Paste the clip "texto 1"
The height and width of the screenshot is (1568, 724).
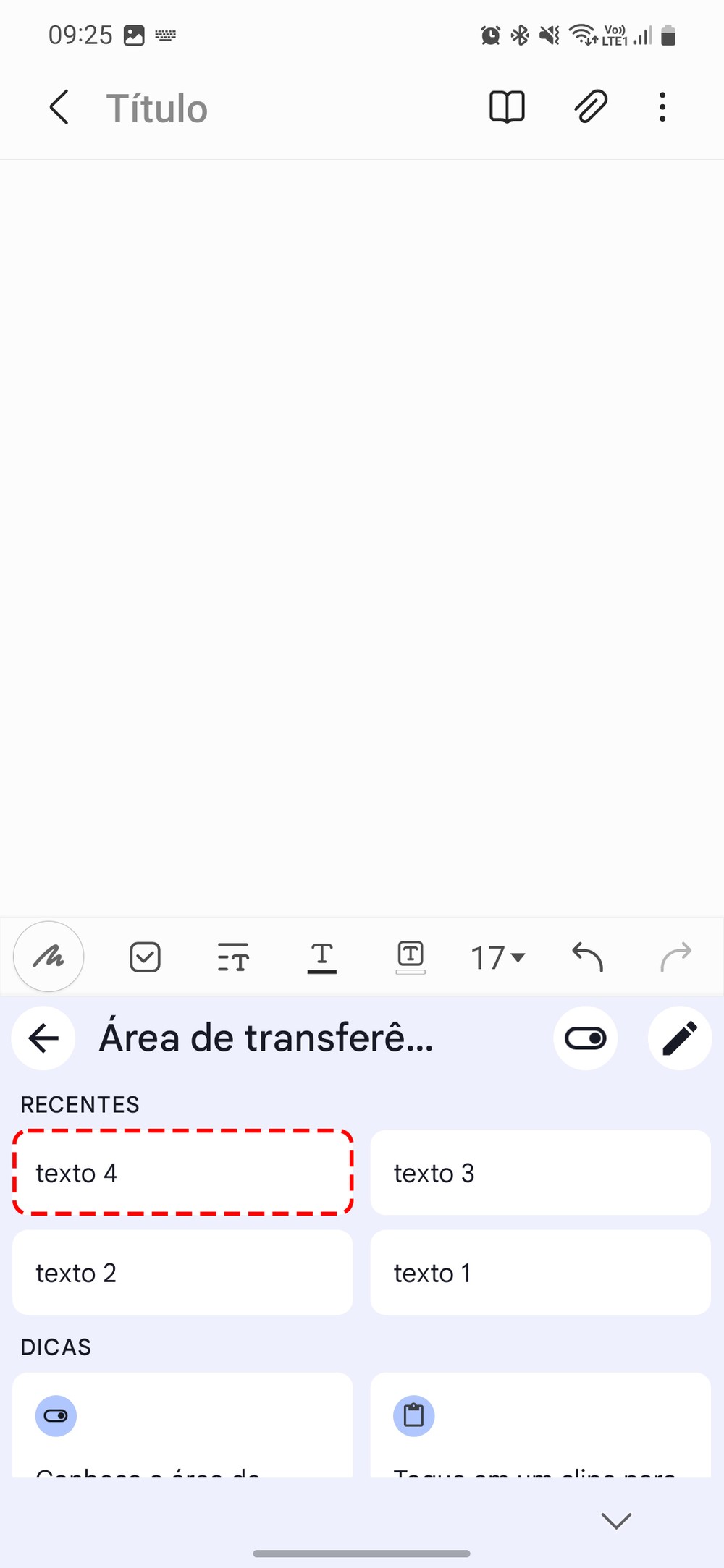(x=540, y=1272)
